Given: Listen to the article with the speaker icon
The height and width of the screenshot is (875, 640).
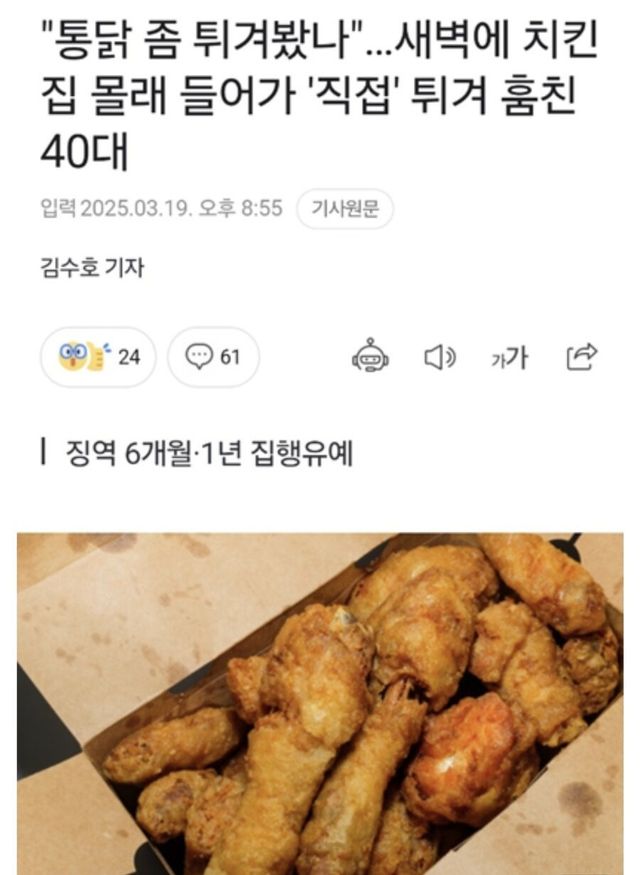Looking at the screenshot, I should [x=440, y=357].
